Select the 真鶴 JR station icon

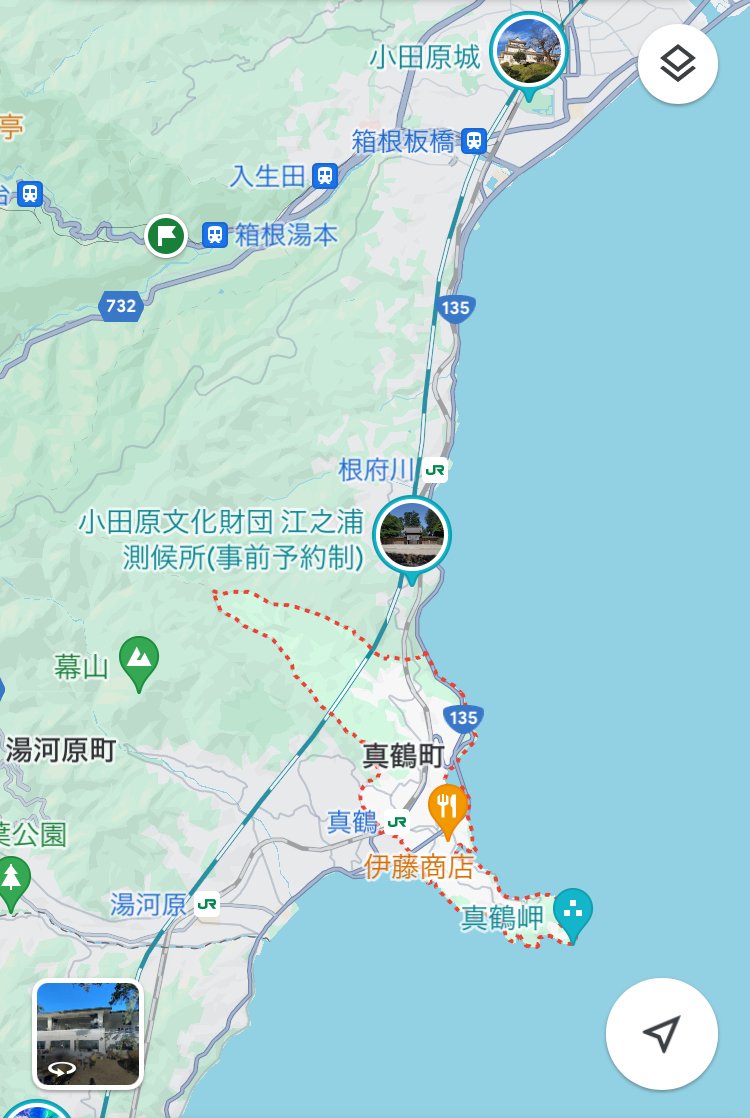pyautogui.click(x=397, y=822)
